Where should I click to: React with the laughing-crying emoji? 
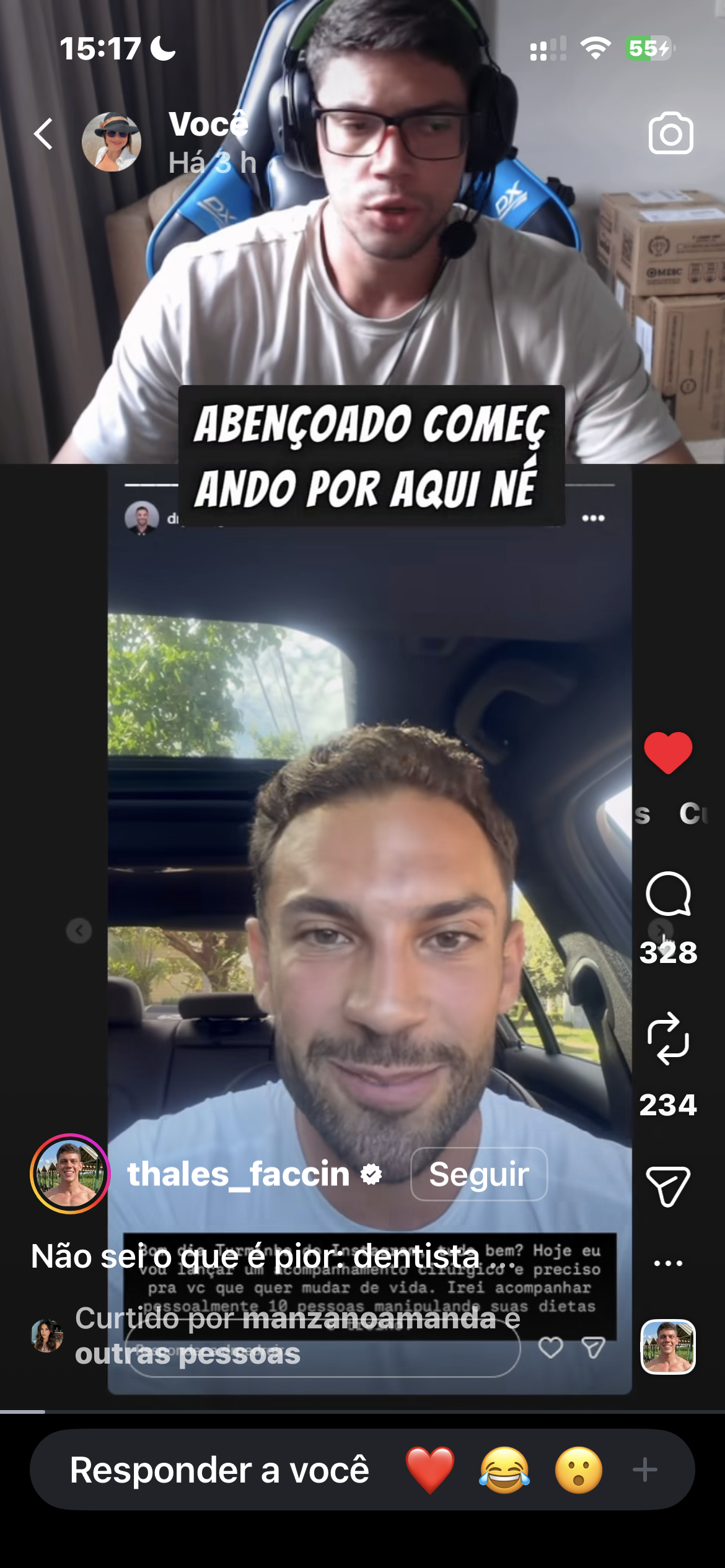[x=504, y=1470]
